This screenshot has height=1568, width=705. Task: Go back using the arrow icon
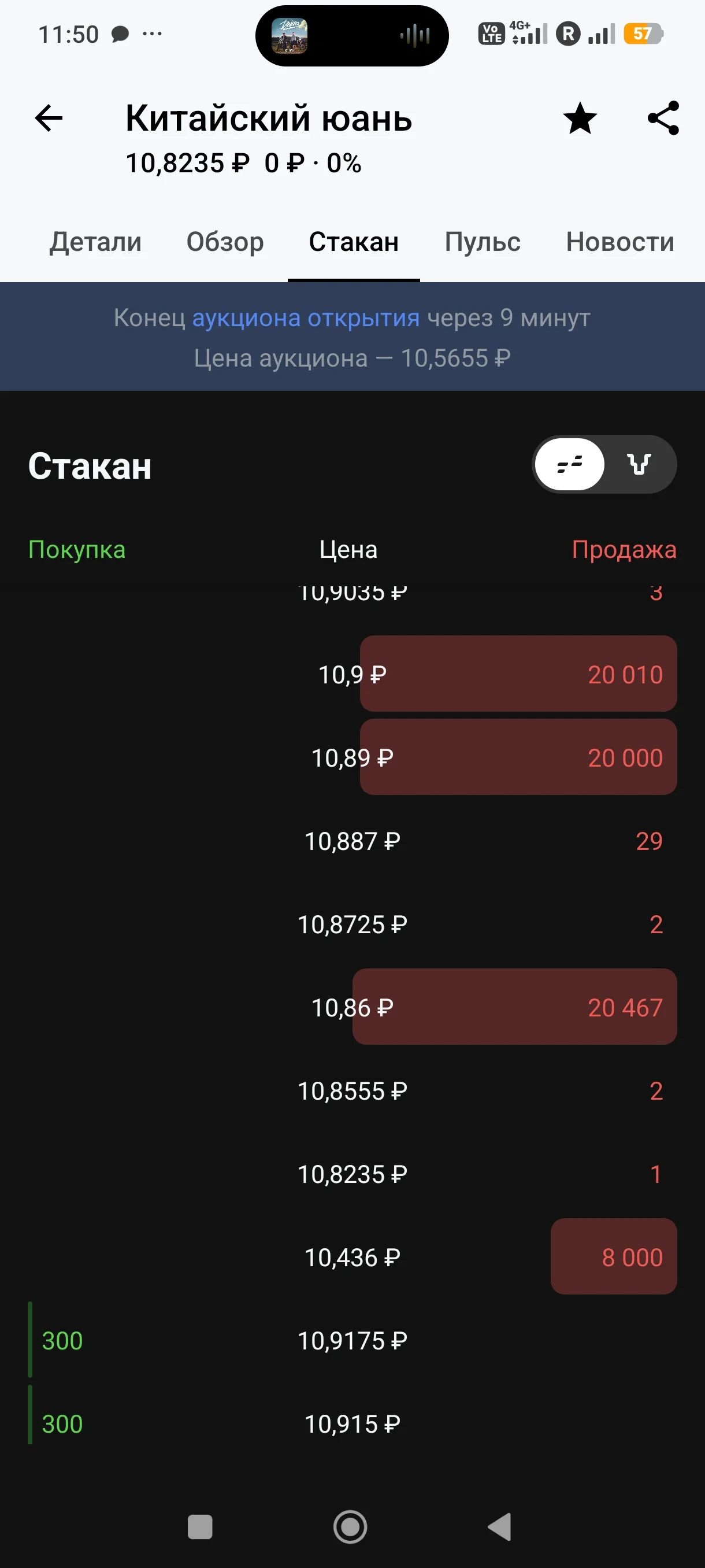point(49,118)
